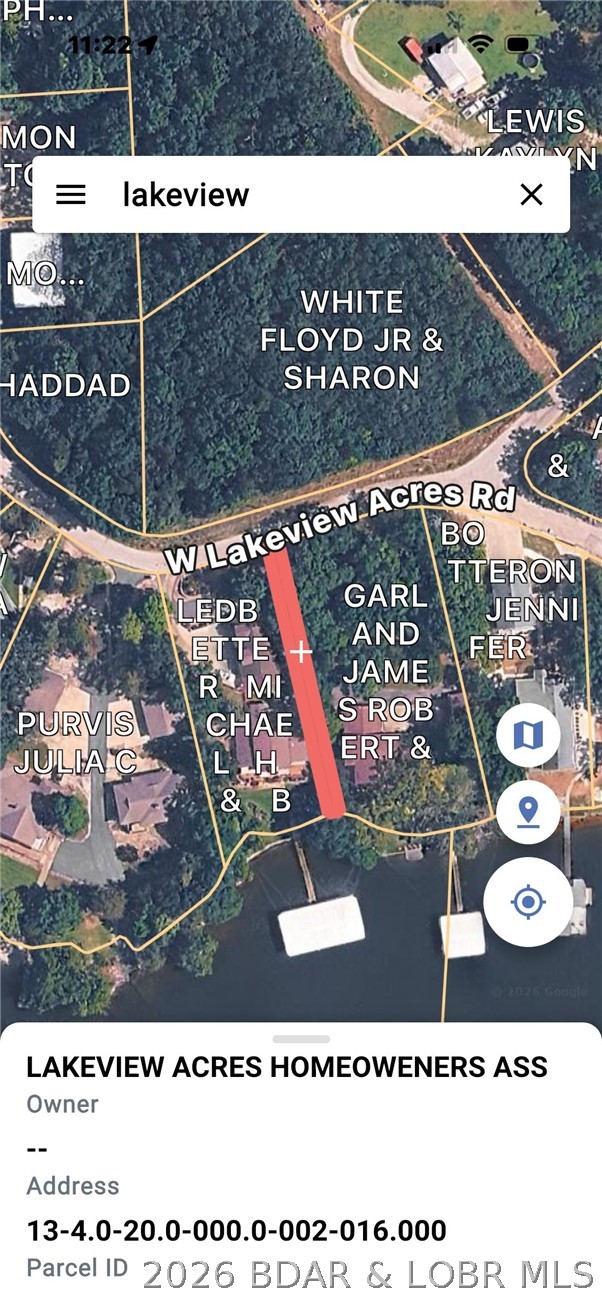Image resolution: width=602 pixels, height=1303 pixels.
Task: Expand the parcel details sheet handle
Action: click(301, 1039)
